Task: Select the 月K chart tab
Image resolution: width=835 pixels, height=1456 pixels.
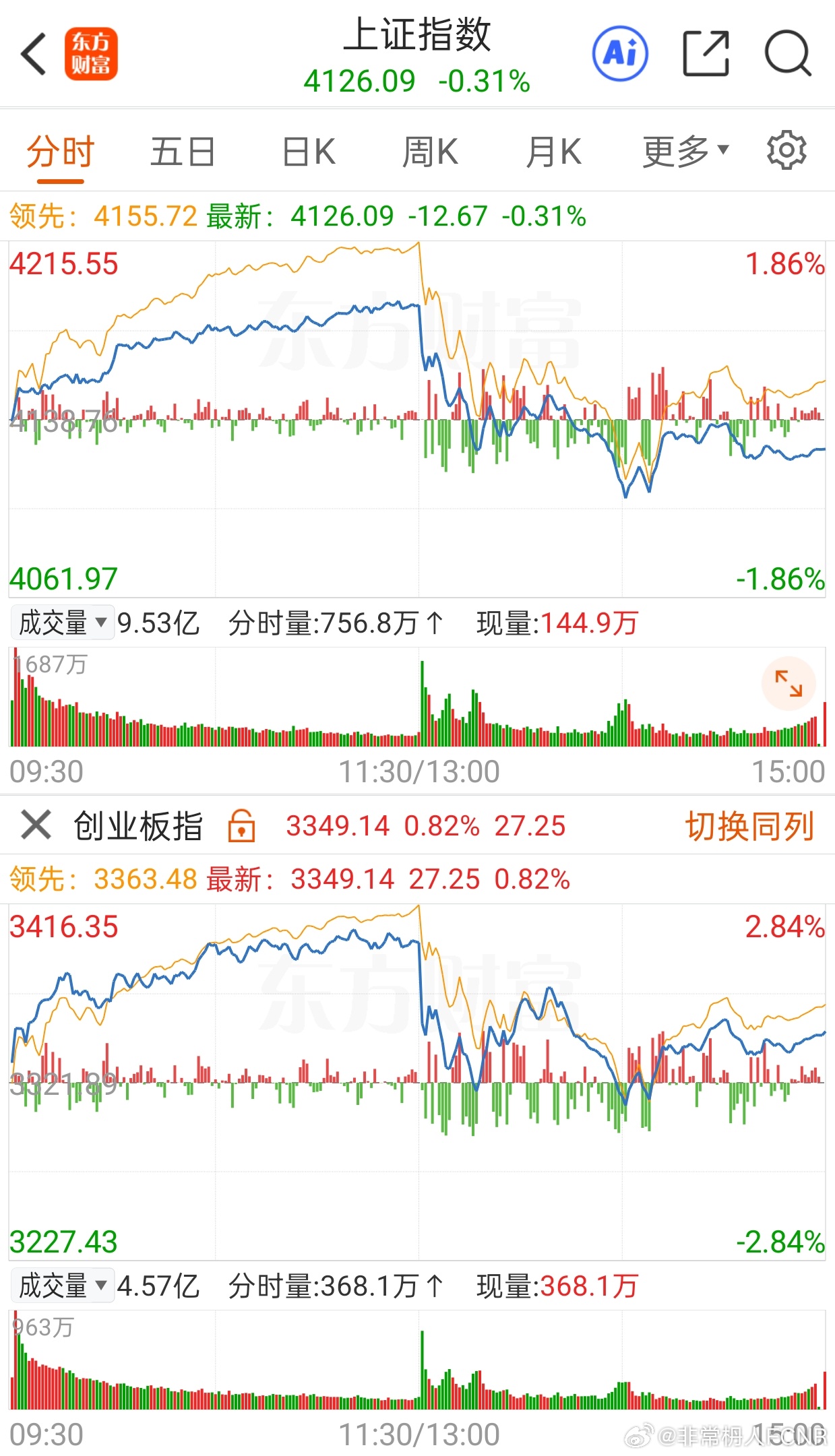Action: tap(553, 152)
